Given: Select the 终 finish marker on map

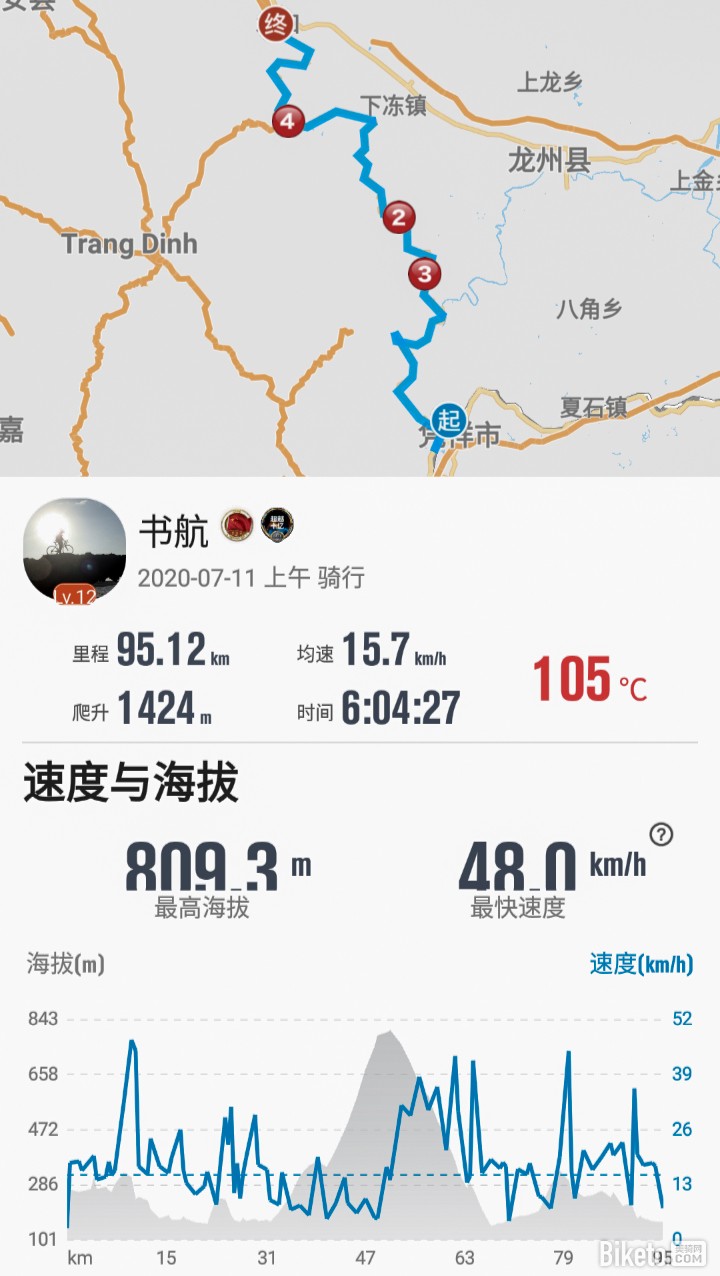Looking at the screenshot, I should pos(273,24).
